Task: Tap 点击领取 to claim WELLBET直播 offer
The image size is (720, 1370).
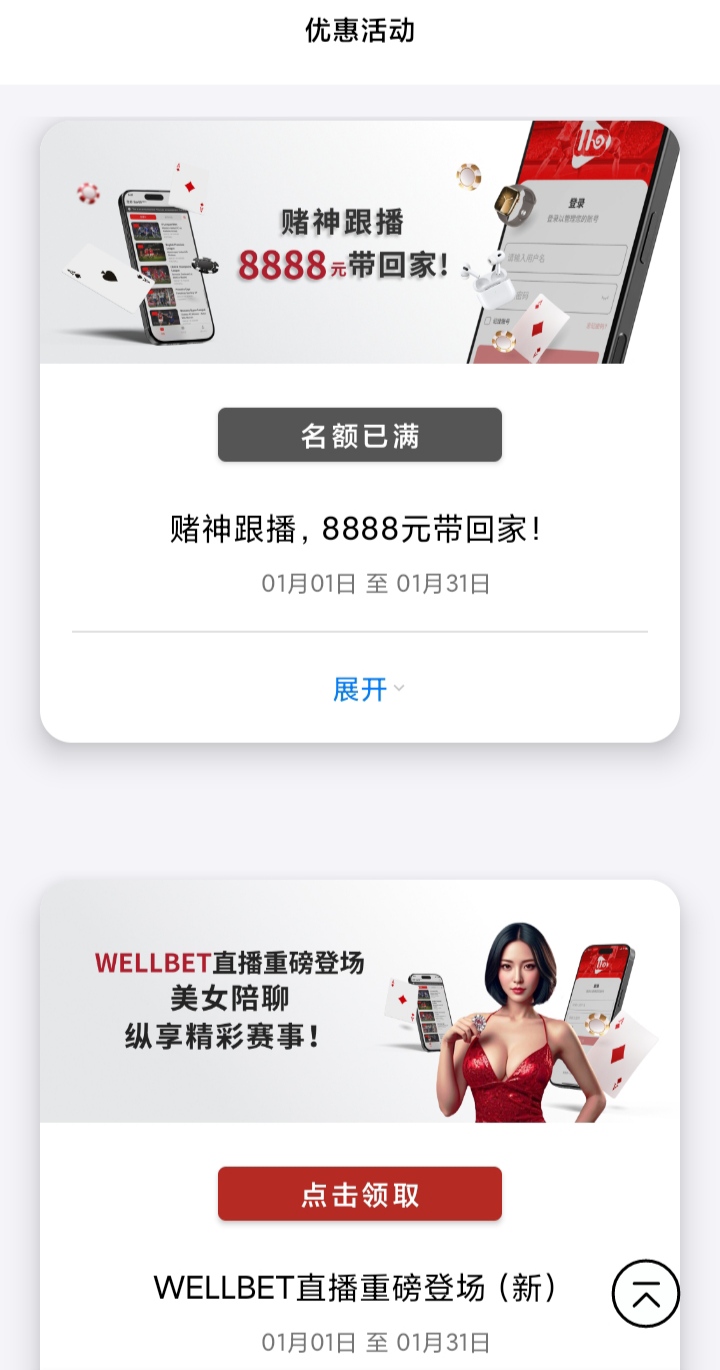Action: pos(360,1194)
